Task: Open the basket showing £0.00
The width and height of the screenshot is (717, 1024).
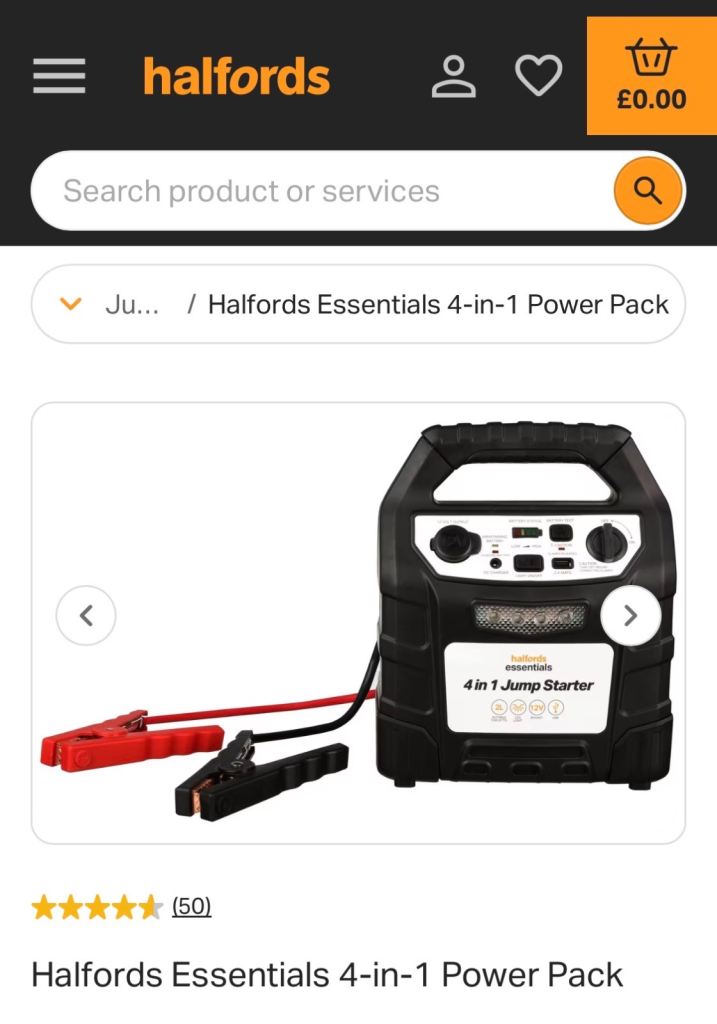Action: click(x=651, y=76)
